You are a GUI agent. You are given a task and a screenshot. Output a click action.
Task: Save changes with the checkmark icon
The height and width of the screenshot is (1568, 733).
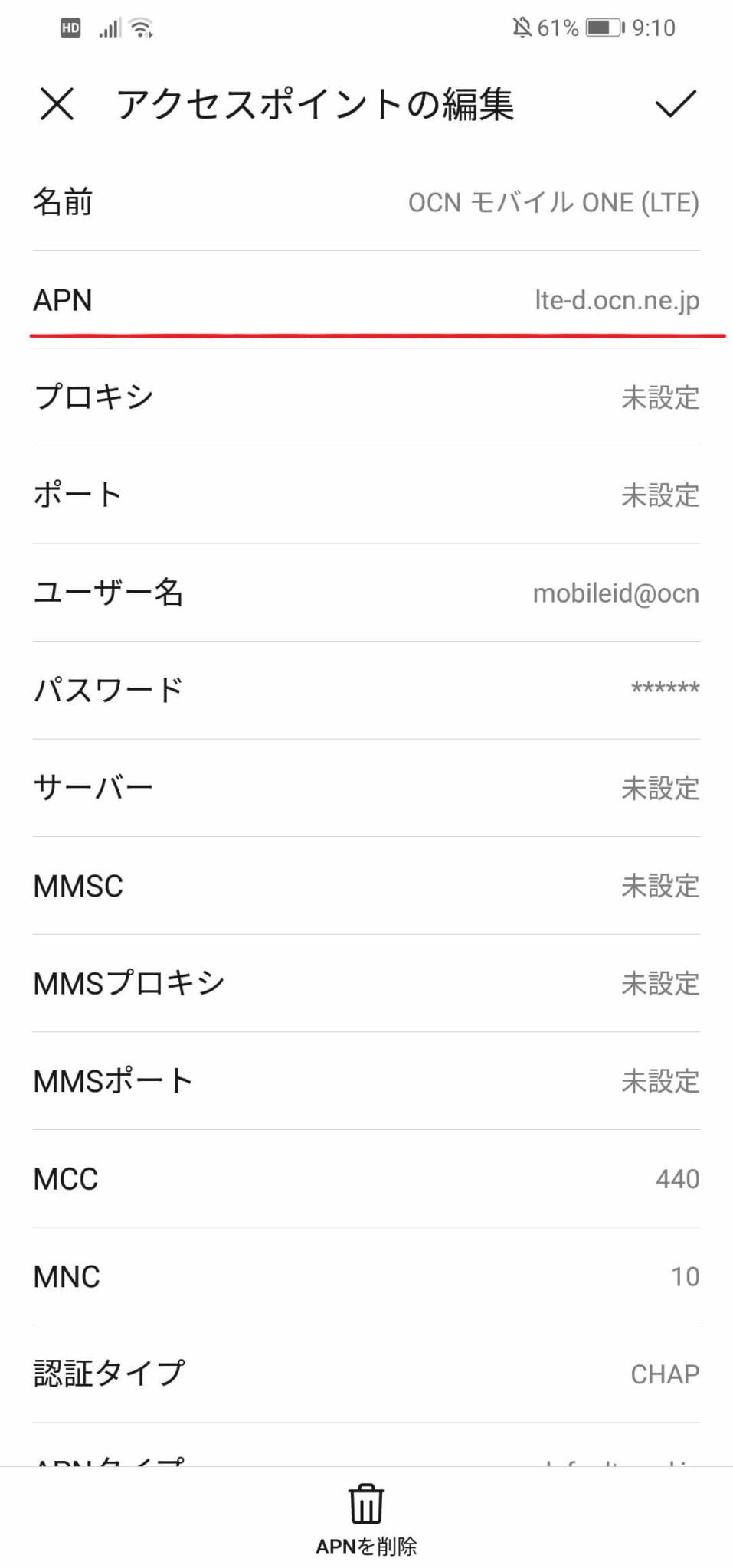675,104
